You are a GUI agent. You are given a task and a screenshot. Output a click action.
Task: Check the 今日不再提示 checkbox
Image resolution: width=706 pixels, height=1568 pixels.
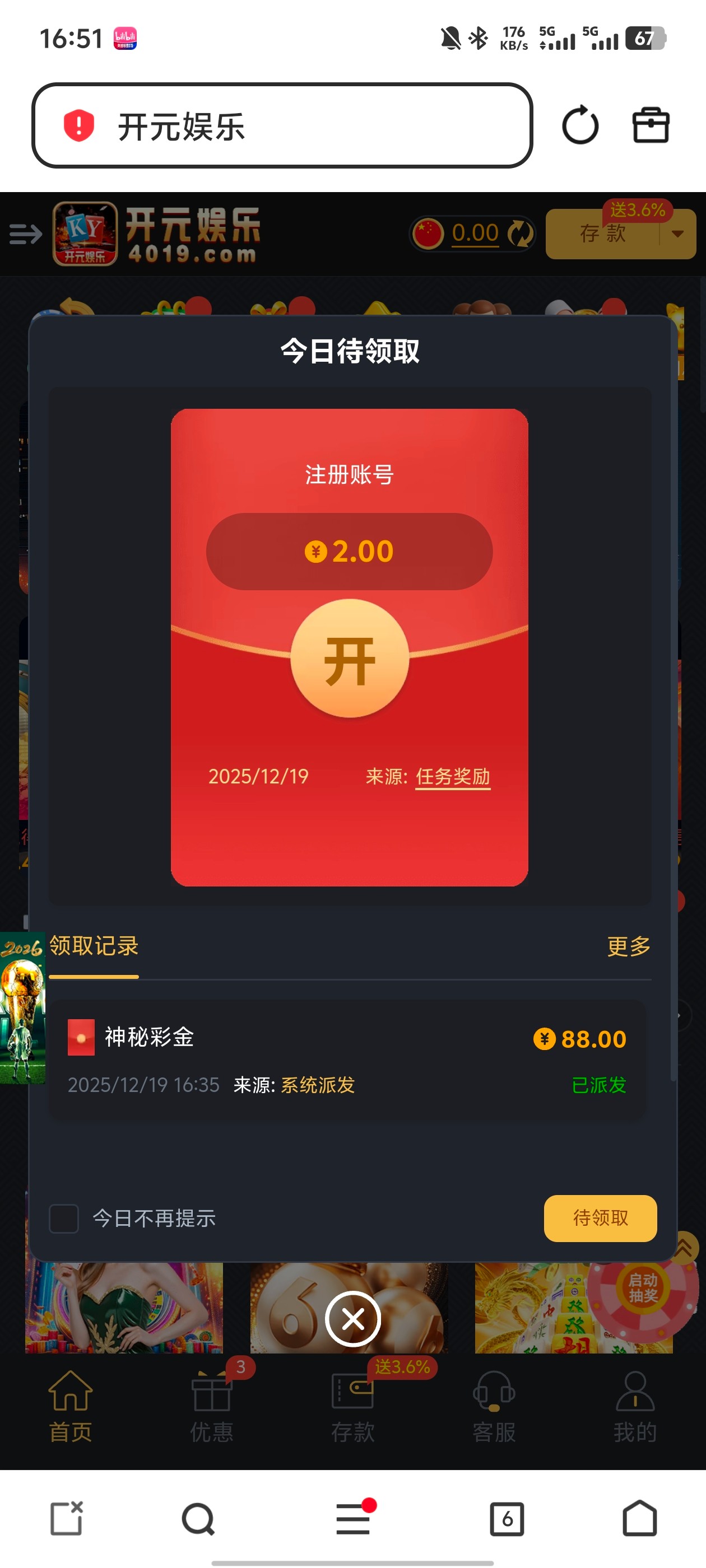click(64, 1219)
